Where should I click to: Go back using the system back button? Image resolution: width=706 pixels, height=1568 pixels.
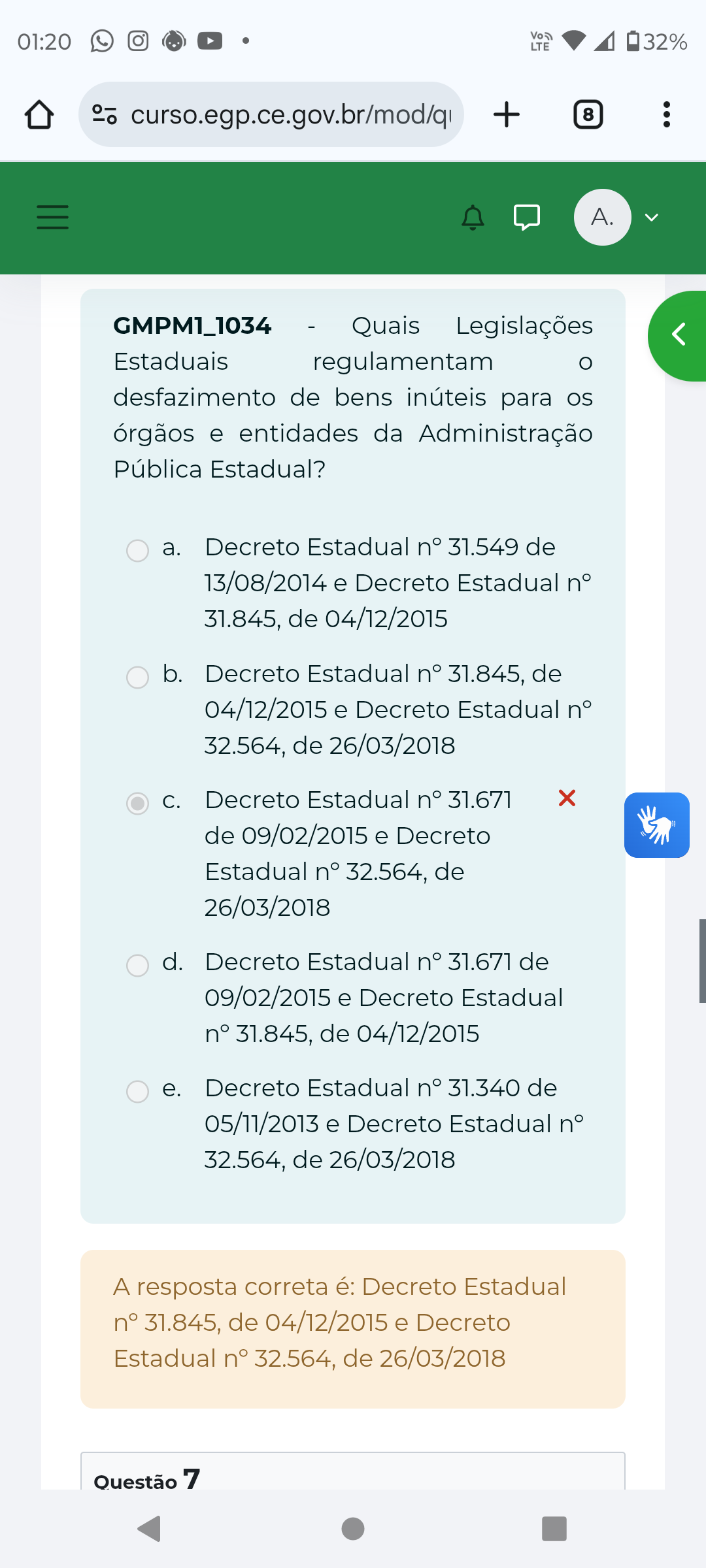[x=150, y=1529]
